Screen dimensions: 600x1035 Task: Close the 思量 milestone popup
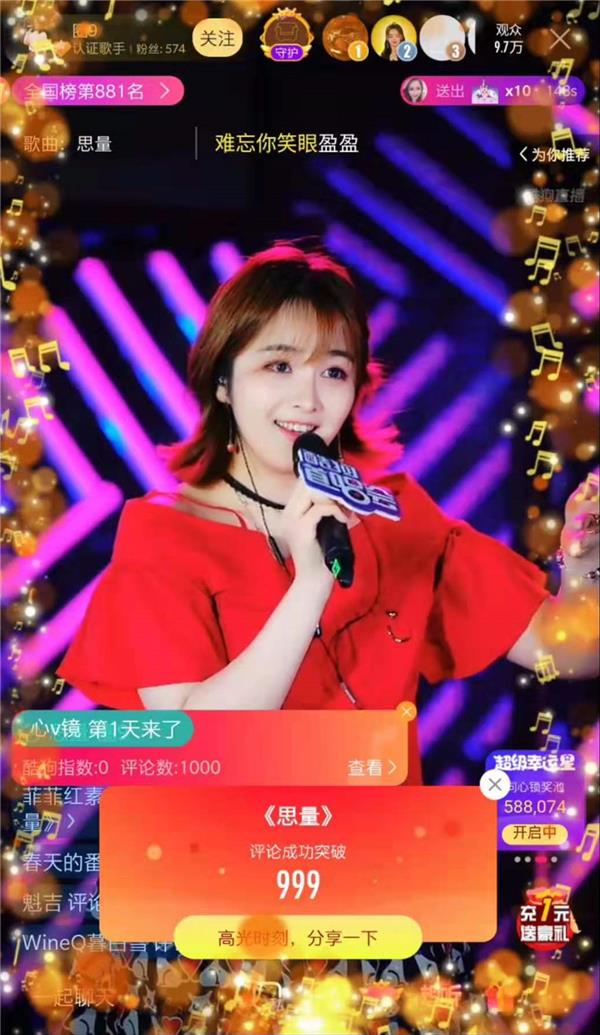coord(495,785)
